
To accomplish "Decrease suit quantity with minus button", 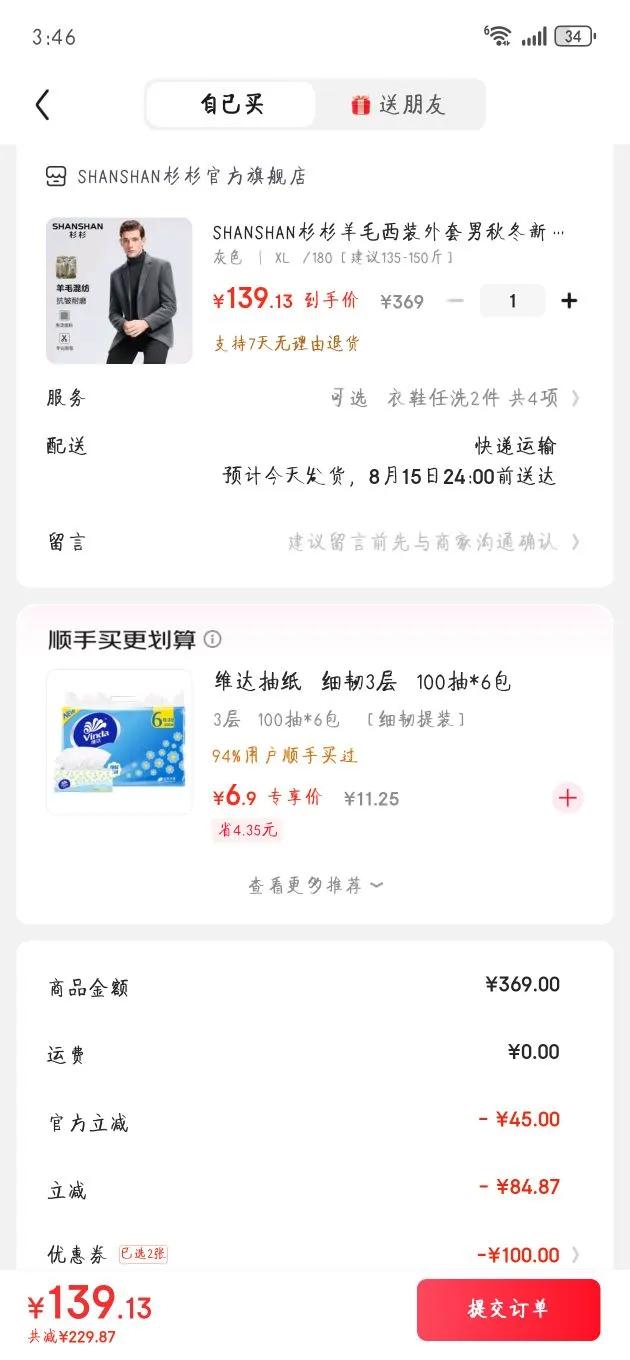I will click(456, 300).
